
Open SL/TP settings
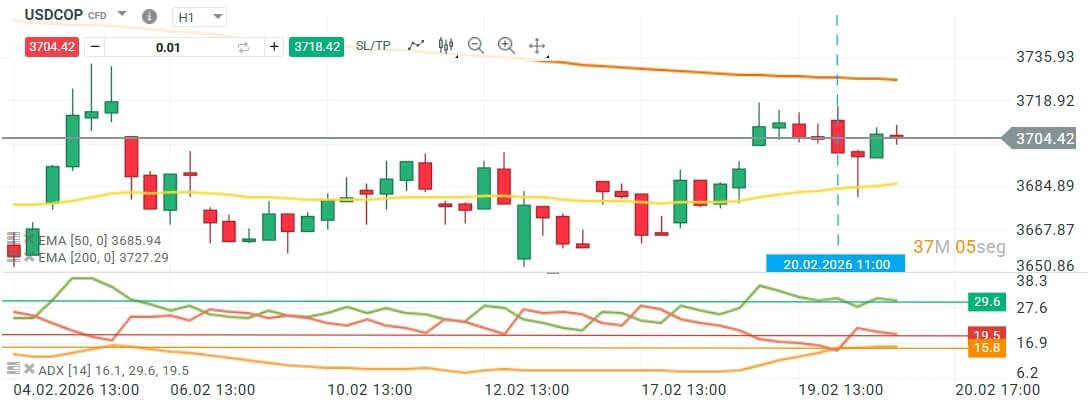[x=373, y=46]
